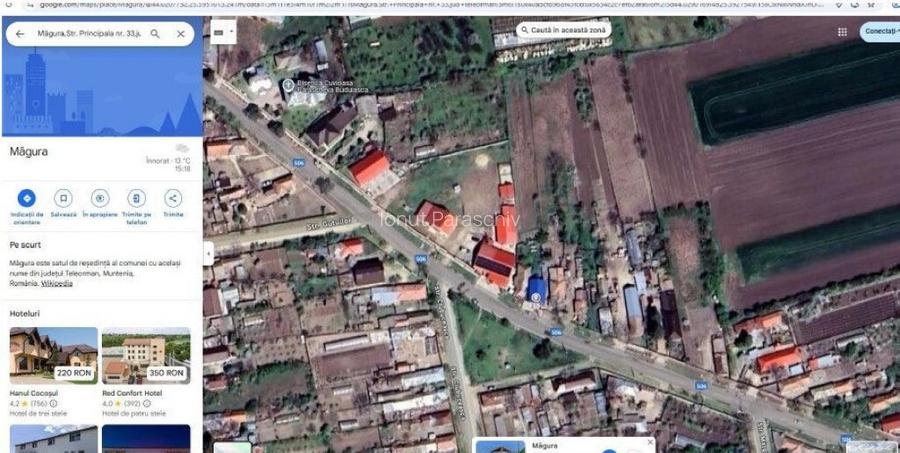Share the location using Trimite

(173, 198)
